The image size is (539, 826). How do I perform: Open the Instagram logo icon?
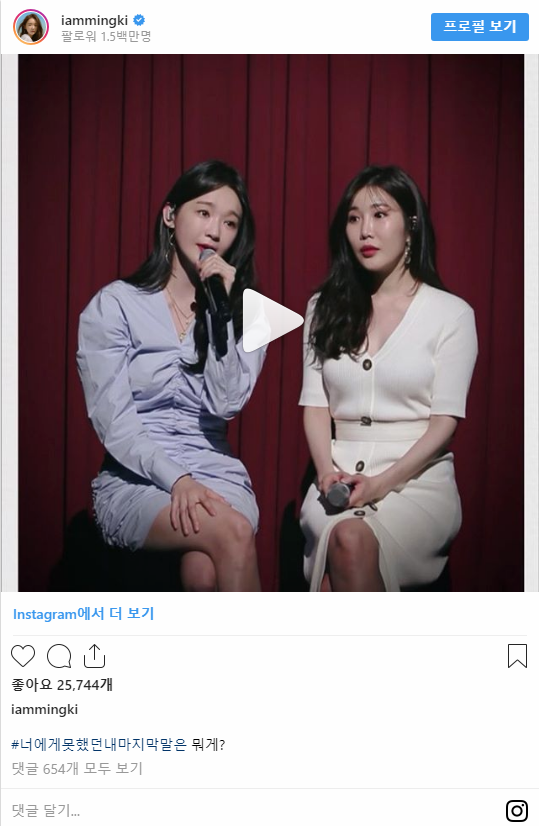pyautogui.click(x=517, y=811)
